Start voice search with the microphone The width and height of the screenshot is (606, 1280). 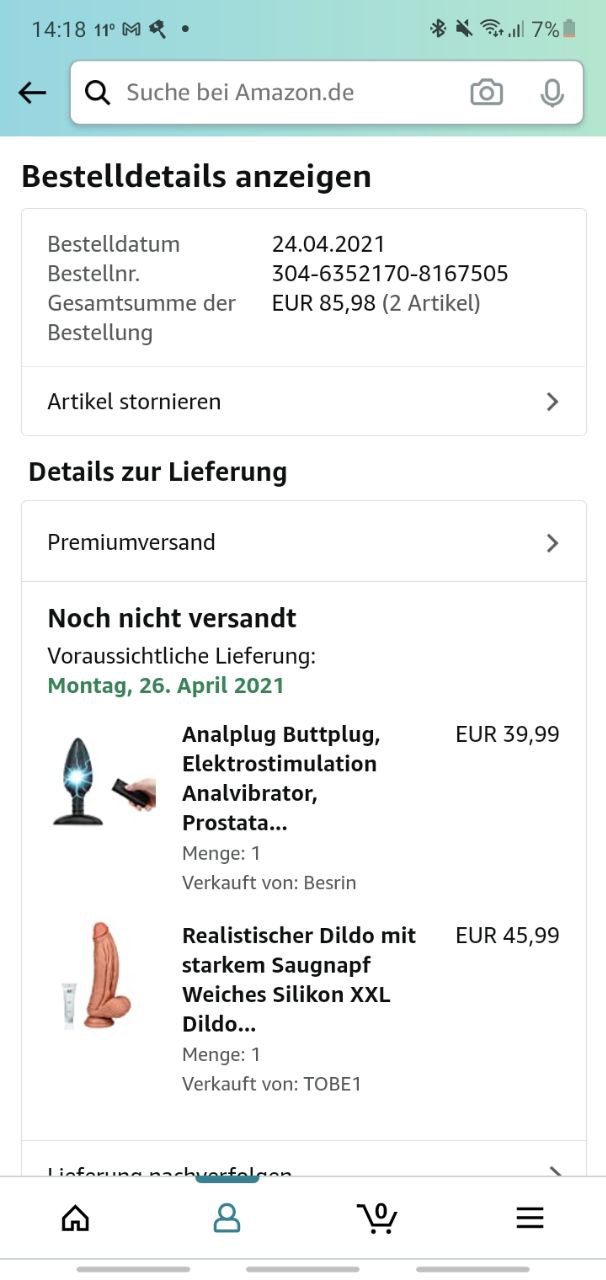point(551,93)
